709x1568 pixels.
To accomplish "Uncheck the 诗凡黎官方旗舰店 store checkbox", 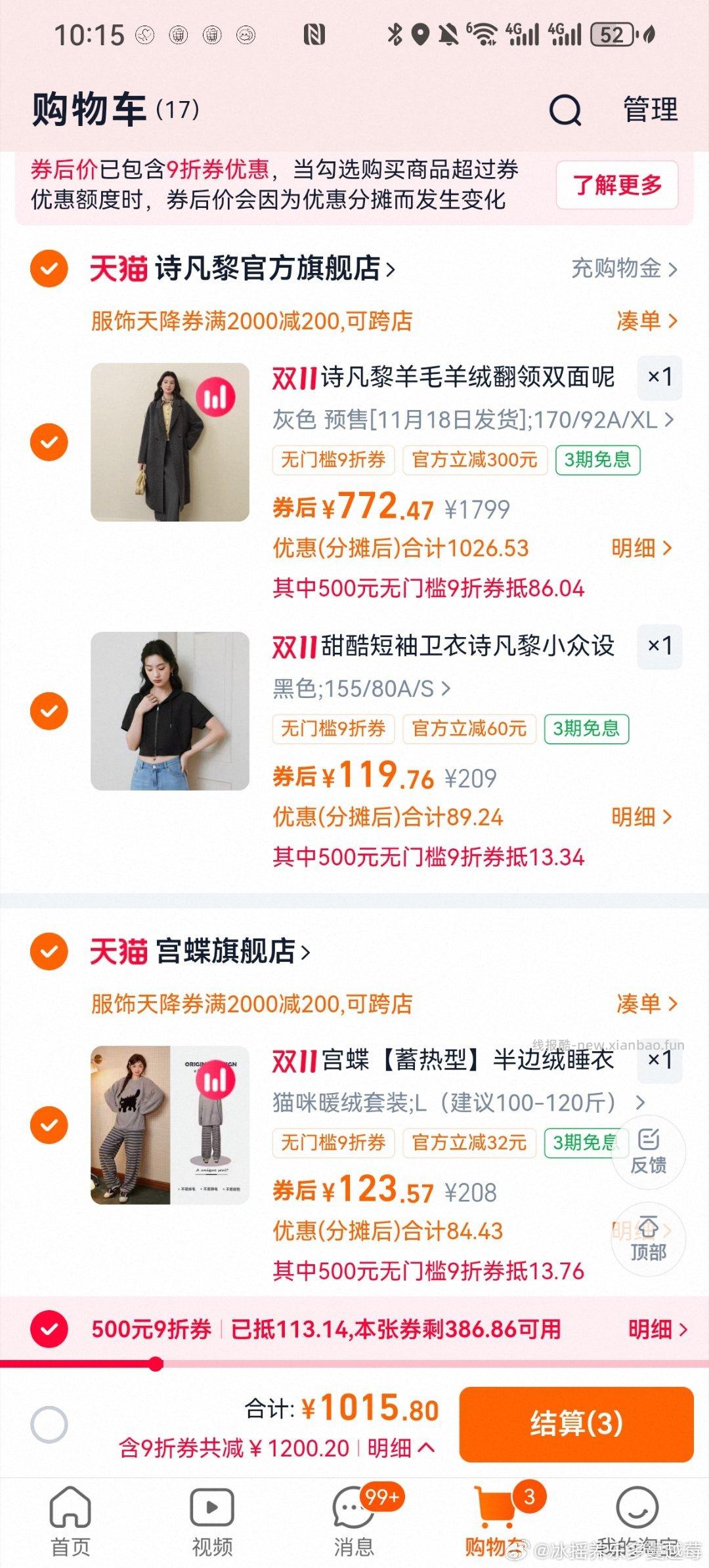I will pyautogui.click(x=49, y=268).
